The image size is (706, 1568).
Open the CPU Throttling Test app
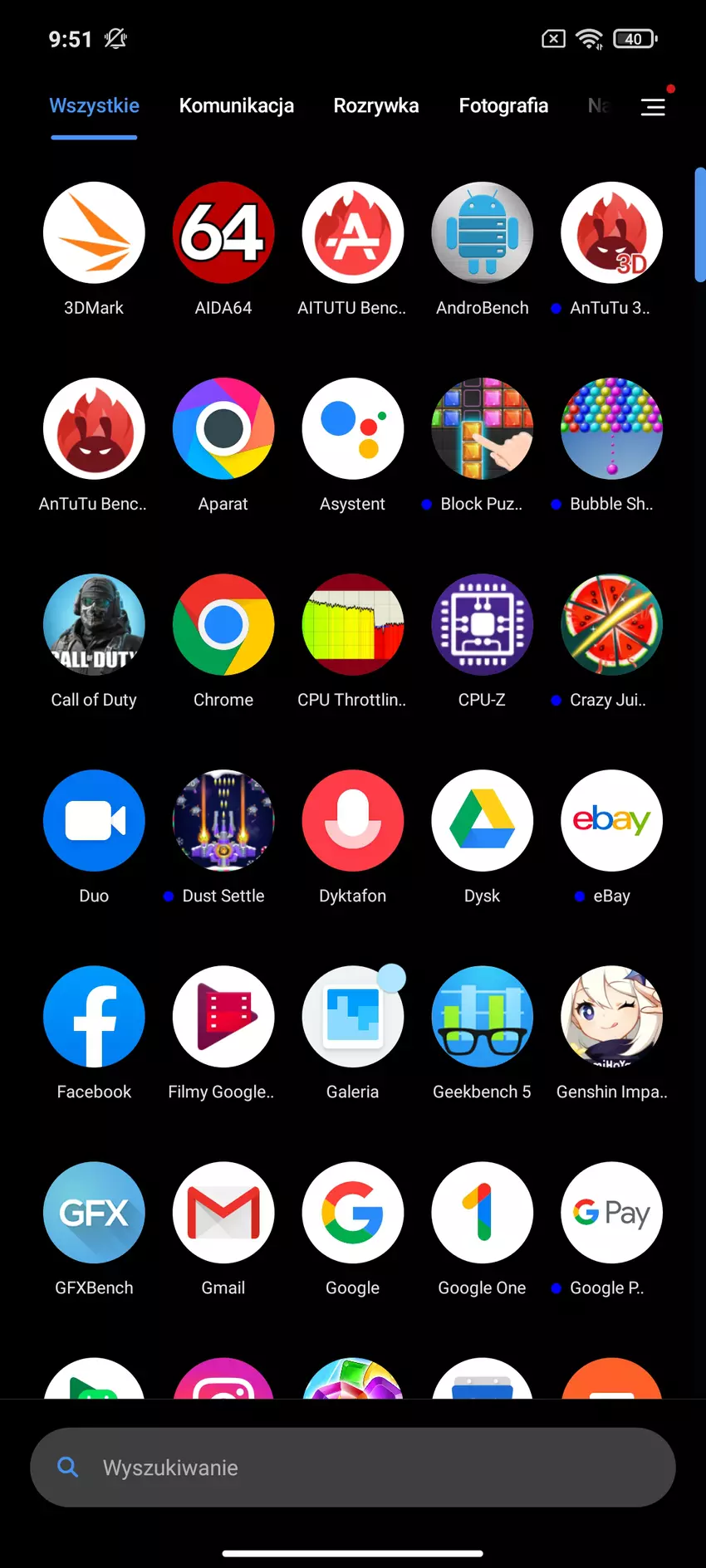click(353, 625)
